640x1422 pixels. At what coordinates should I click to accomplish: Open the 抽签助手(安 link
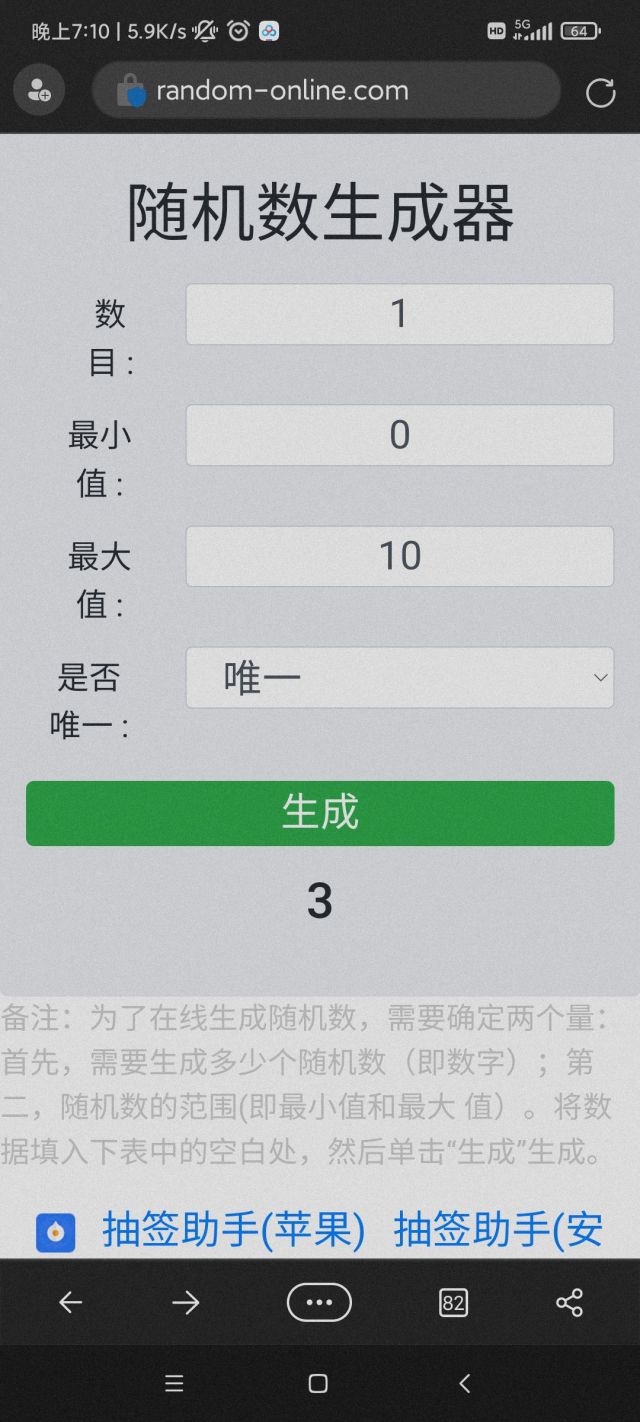tap(498, 1230)
